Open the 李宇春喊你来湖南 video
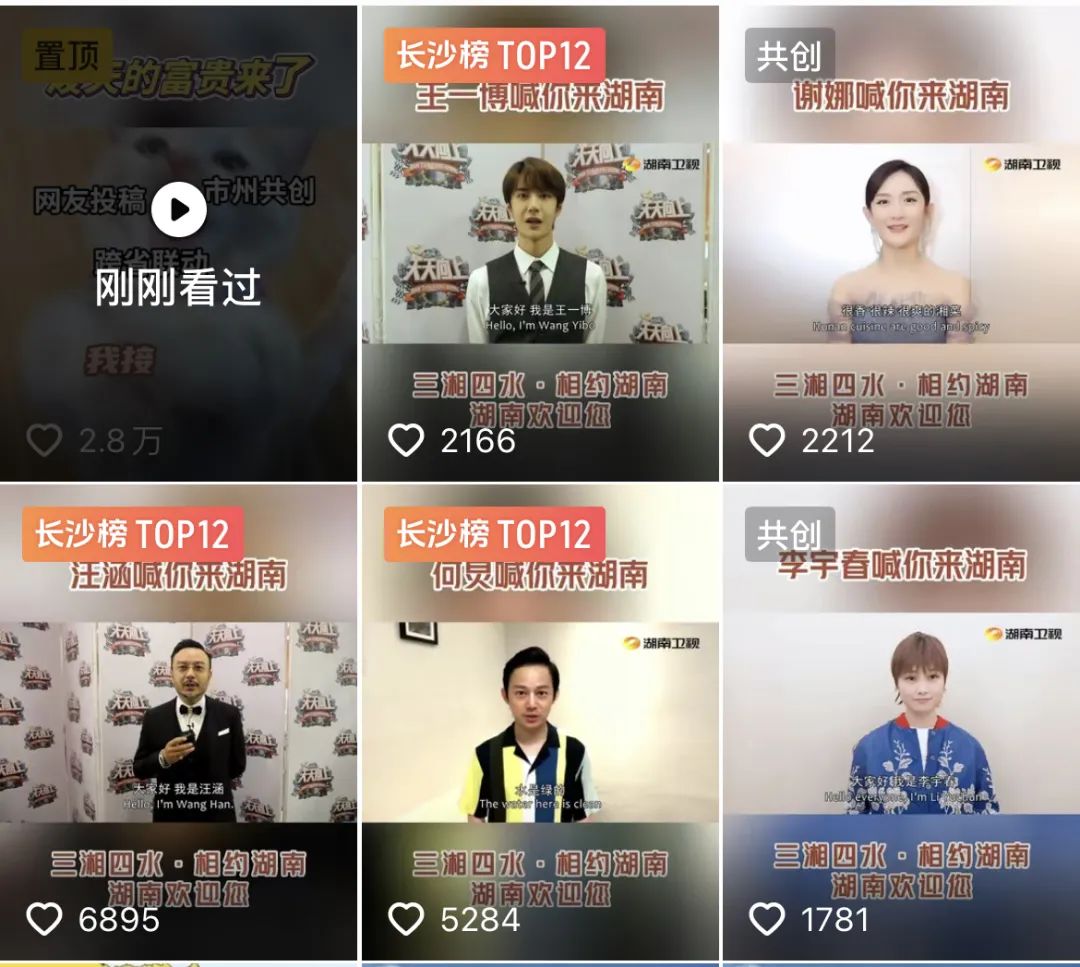Viewport: 1080px width, 967px height. click(x=900, y=722)
